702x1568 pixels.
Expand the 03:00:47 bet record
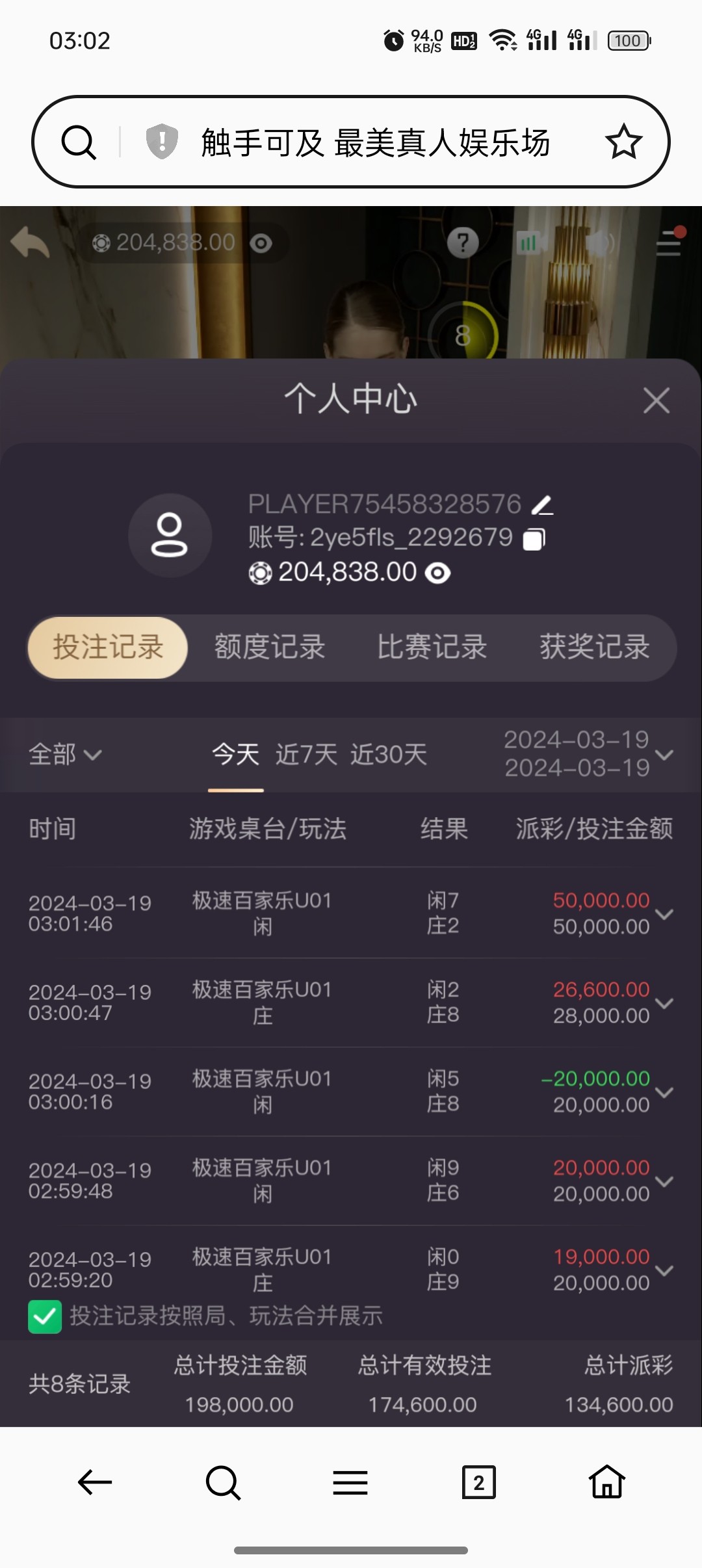tap(664, 1003)
